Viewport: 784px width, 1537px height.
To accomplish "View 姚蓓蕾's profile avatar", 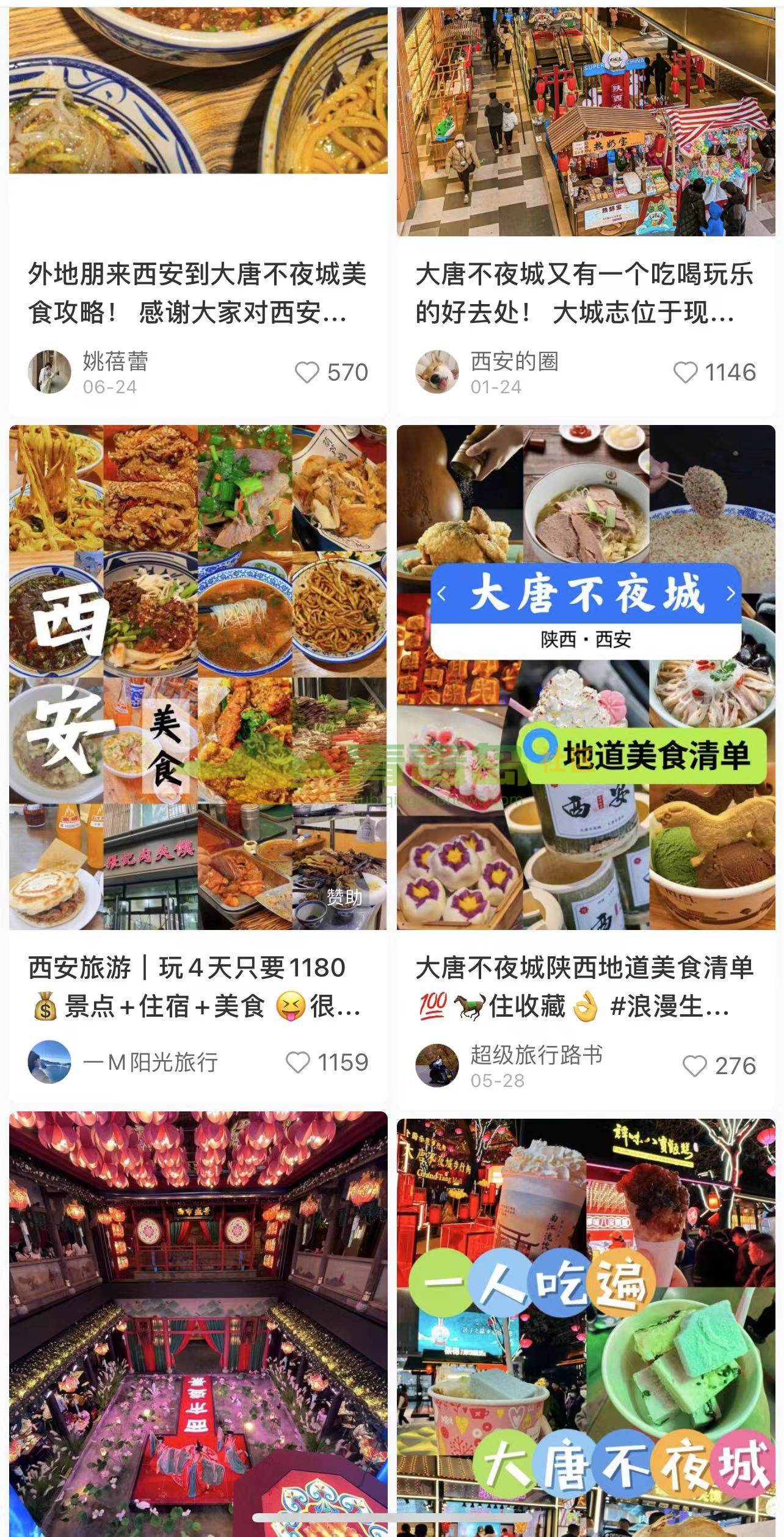I will pyautogui.click(x=49, y=372).
